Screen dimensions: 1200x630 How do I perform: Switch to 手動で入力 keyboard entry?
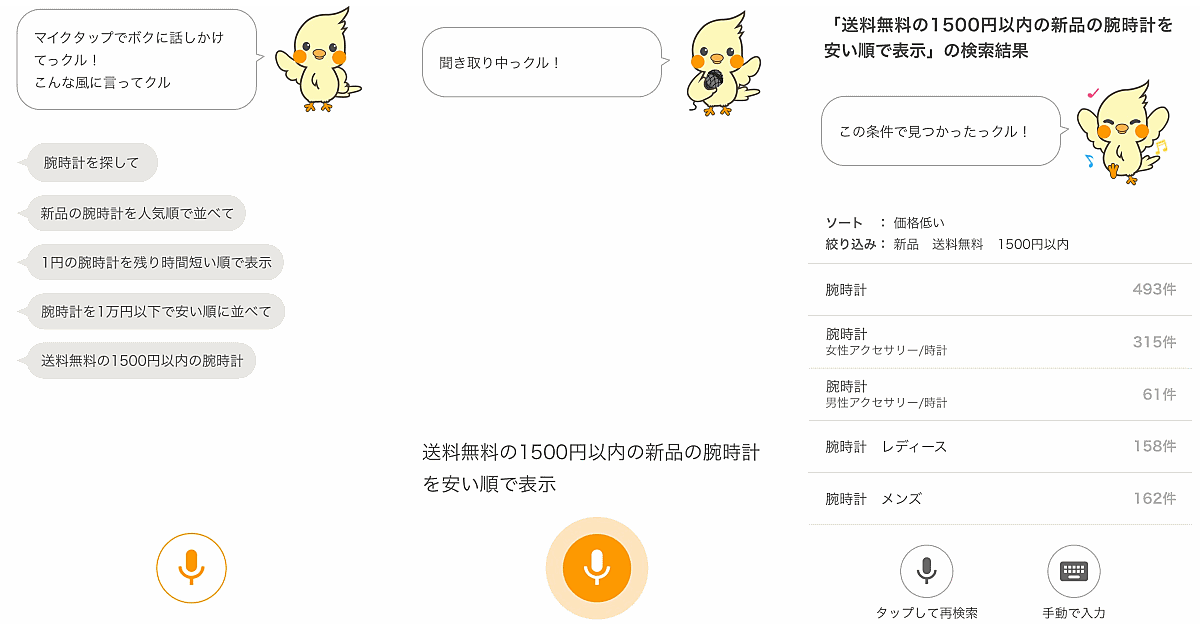click(1073, 571)
